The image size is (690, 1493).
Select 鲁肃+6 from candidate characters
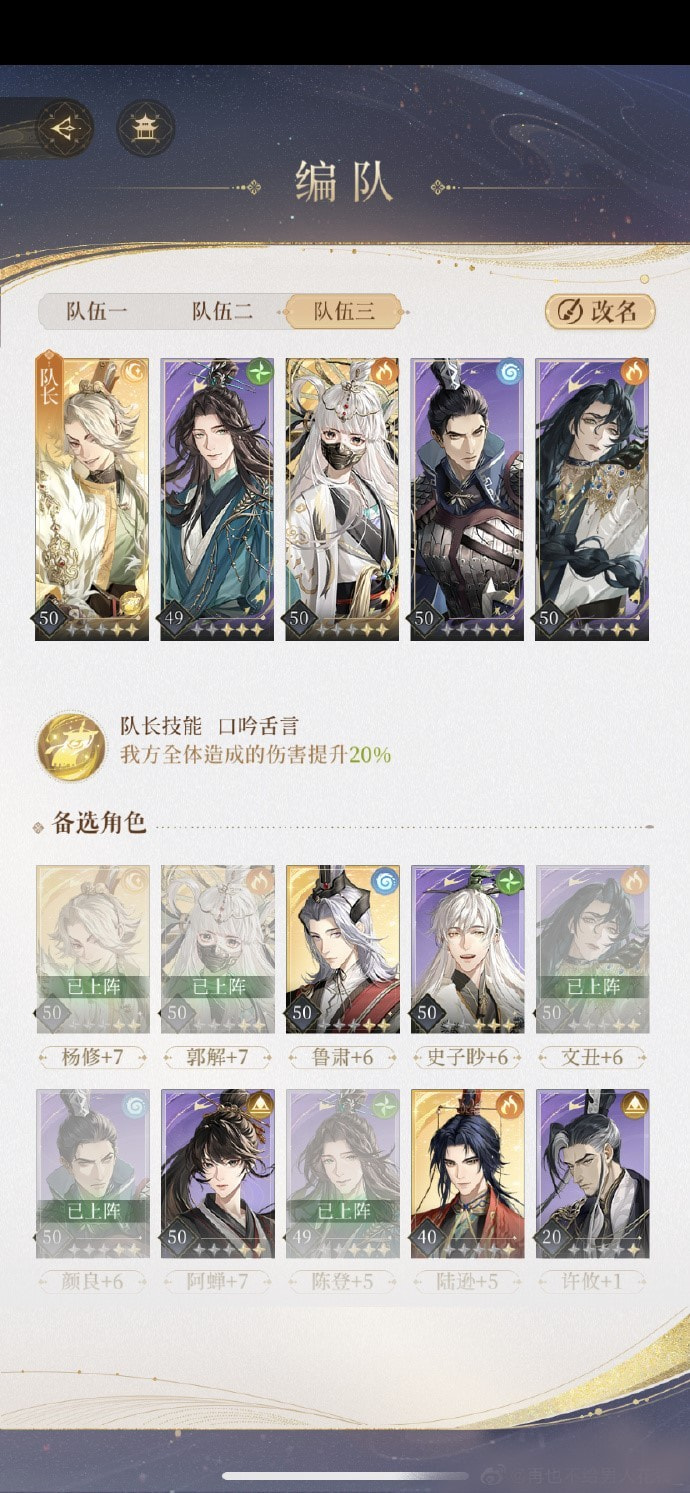click(x=343, y=948)
